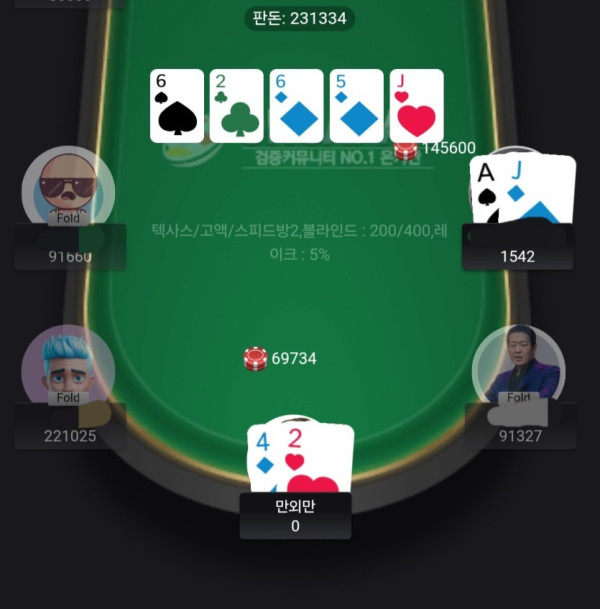Open the sunglasses avatar player with 91660 chips
The height and width of the screenshot is (609, 600).
coord(68,190)
